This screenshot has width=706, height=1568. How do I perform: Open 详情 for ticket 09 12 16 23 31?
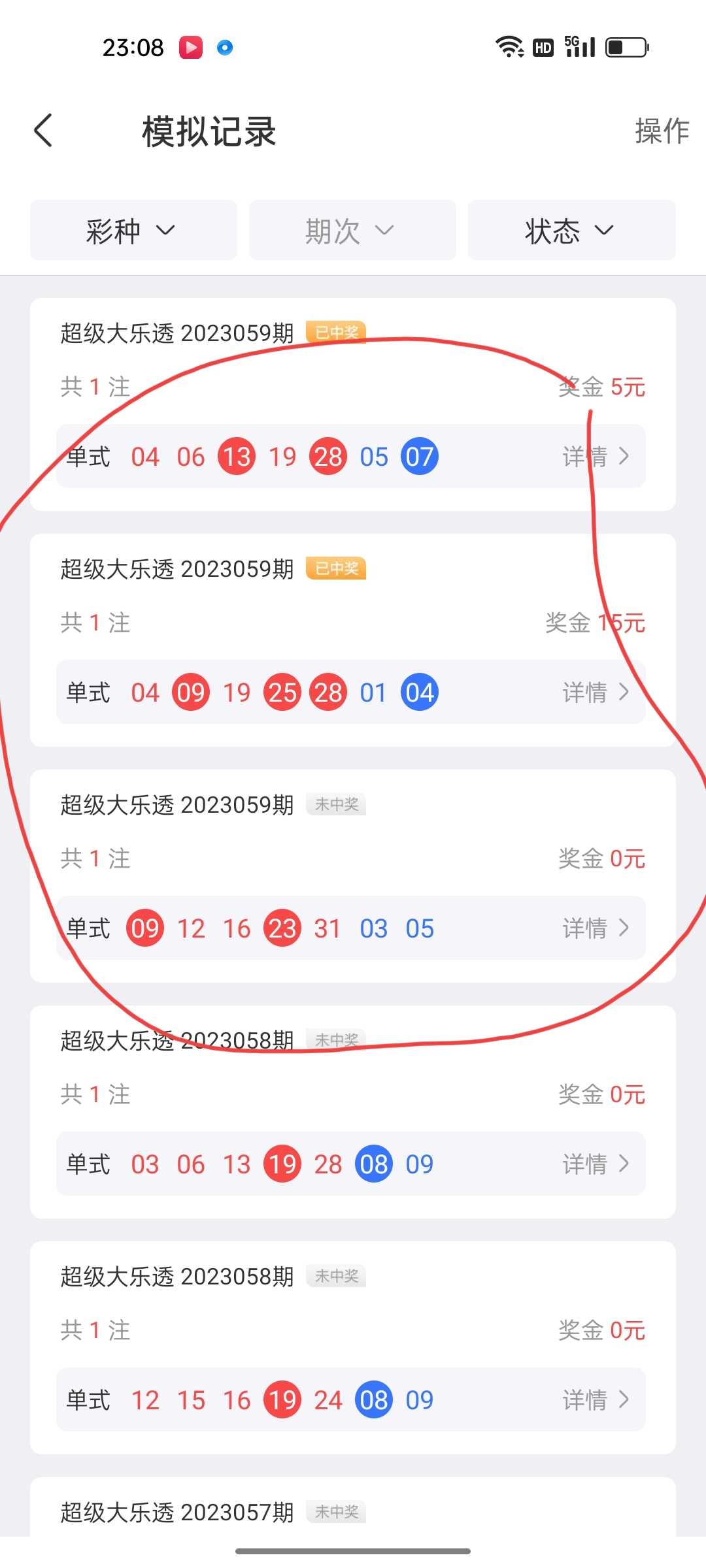pos(595,928)
